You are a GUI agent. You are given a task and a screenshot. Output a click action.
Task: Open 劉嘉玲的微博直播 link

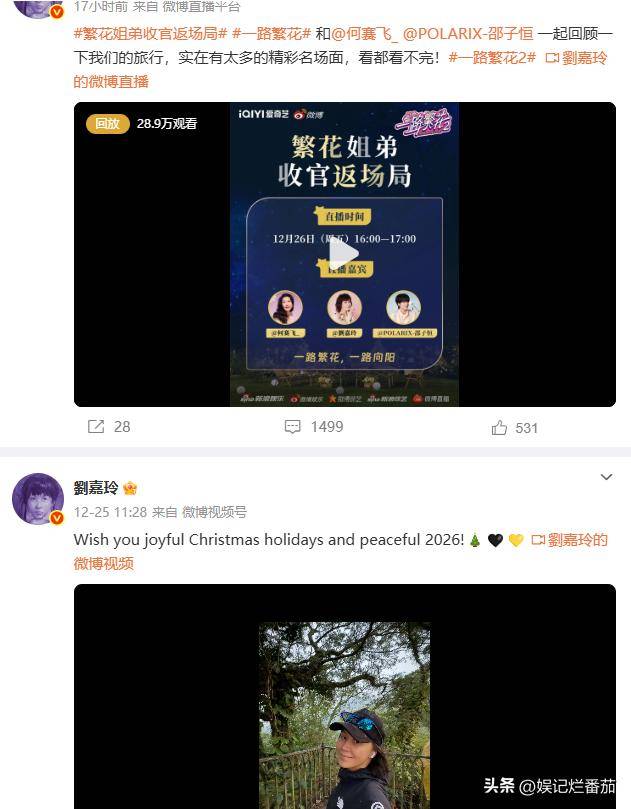[111, 81]
